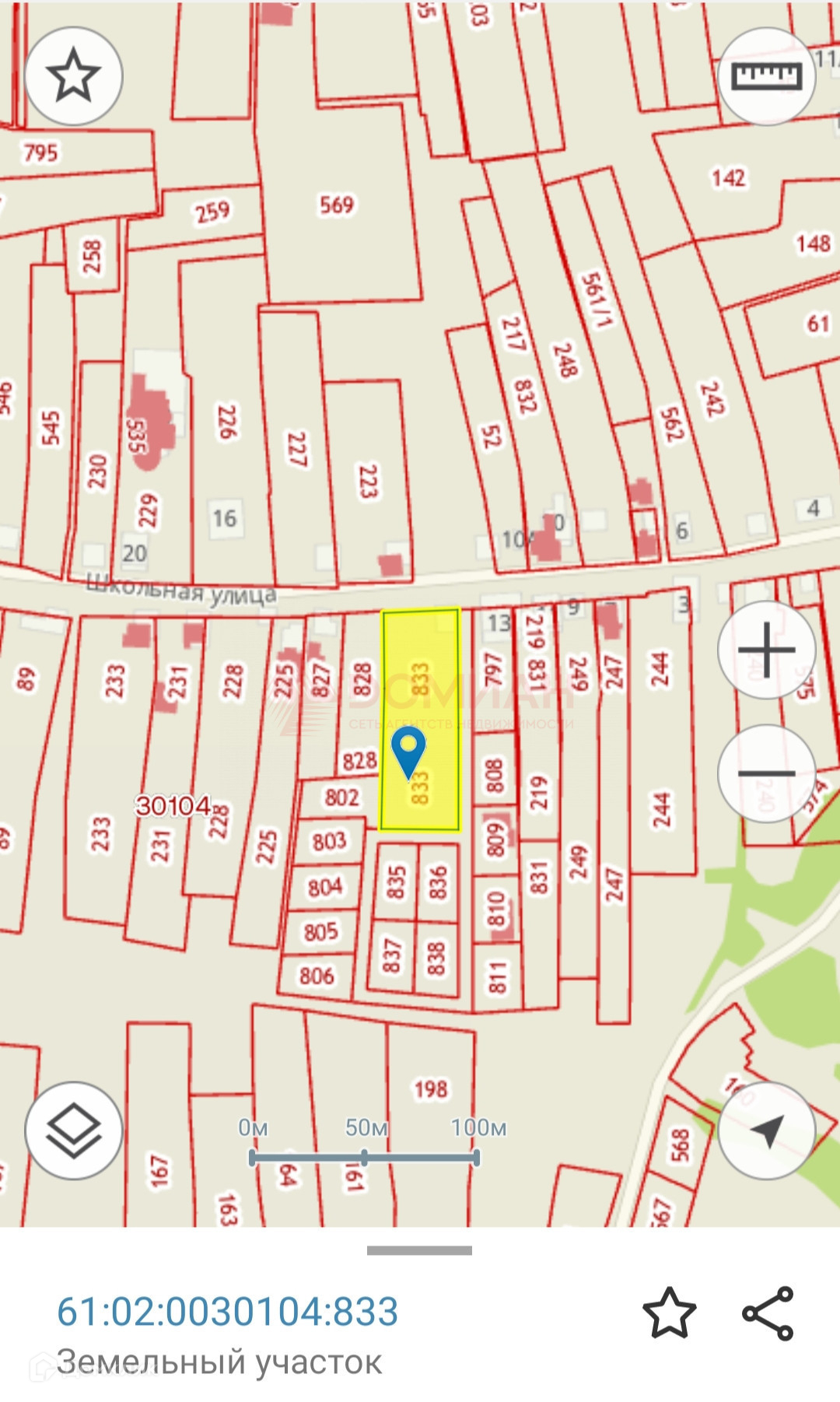Tap the star button on the map
The height and width of the screenshot is (1402, 840).
pyautogui.click(x=74, y=75)
